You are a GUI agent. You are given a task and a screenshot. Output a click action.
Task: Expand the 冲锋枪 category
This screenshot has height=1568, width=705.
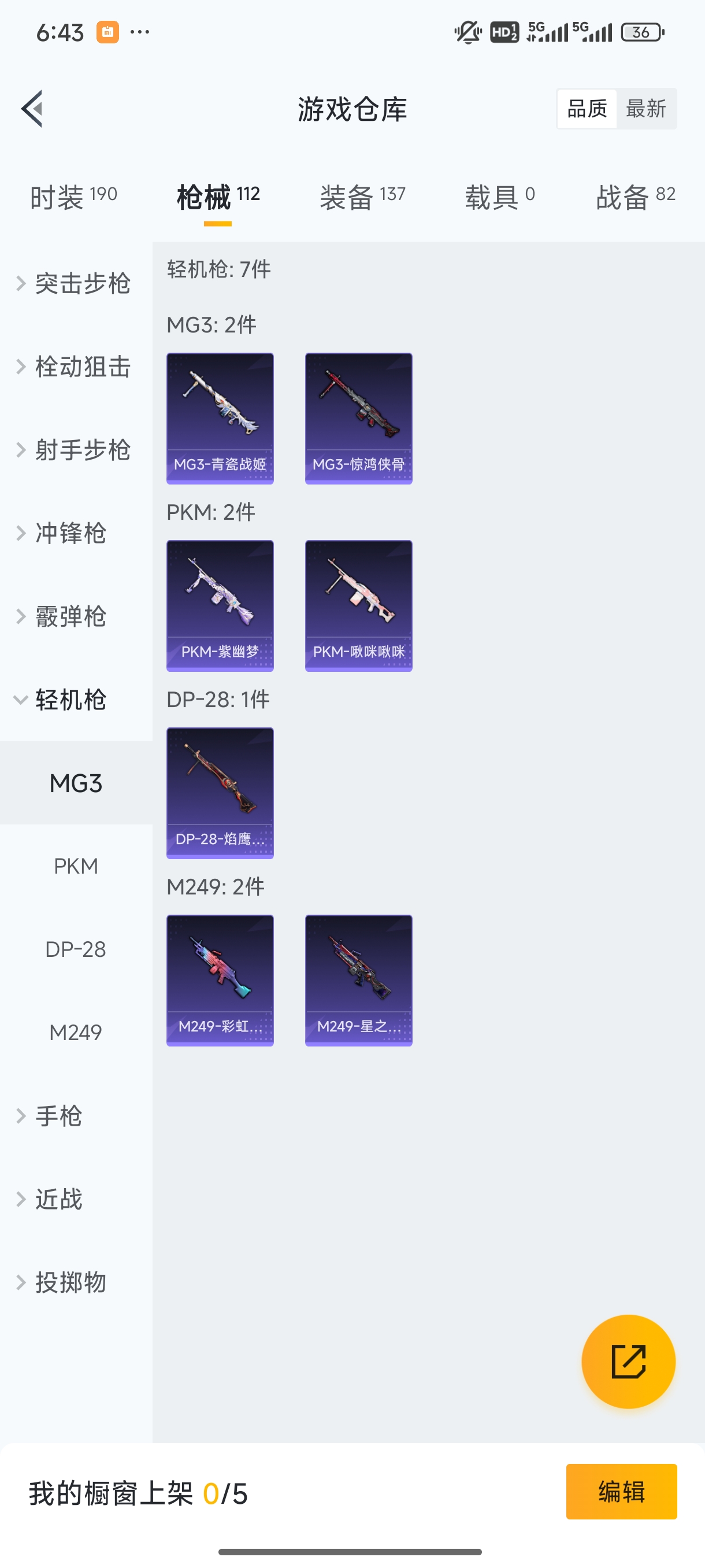tap(69, 534)
